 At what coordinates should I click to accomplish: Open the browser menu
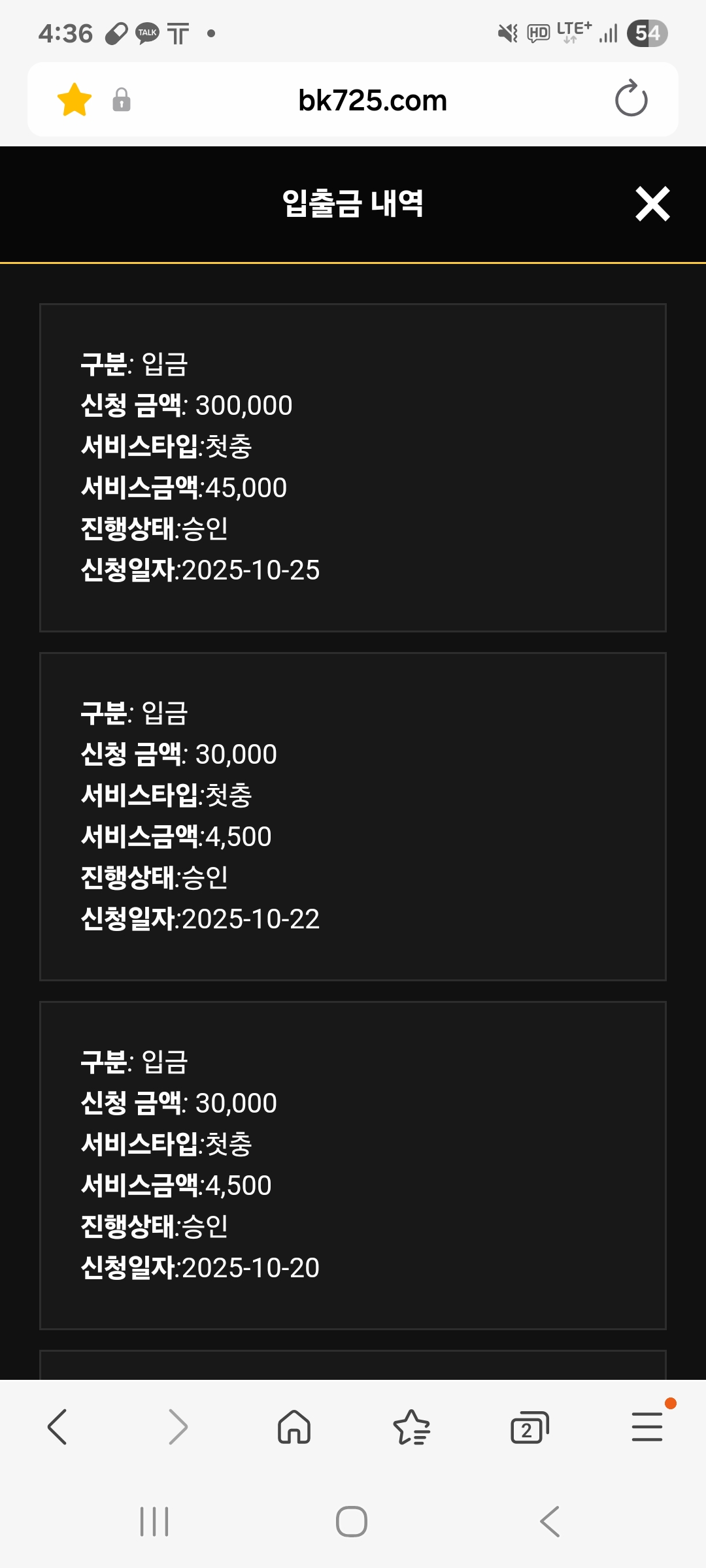click(x=647, y=1427)
